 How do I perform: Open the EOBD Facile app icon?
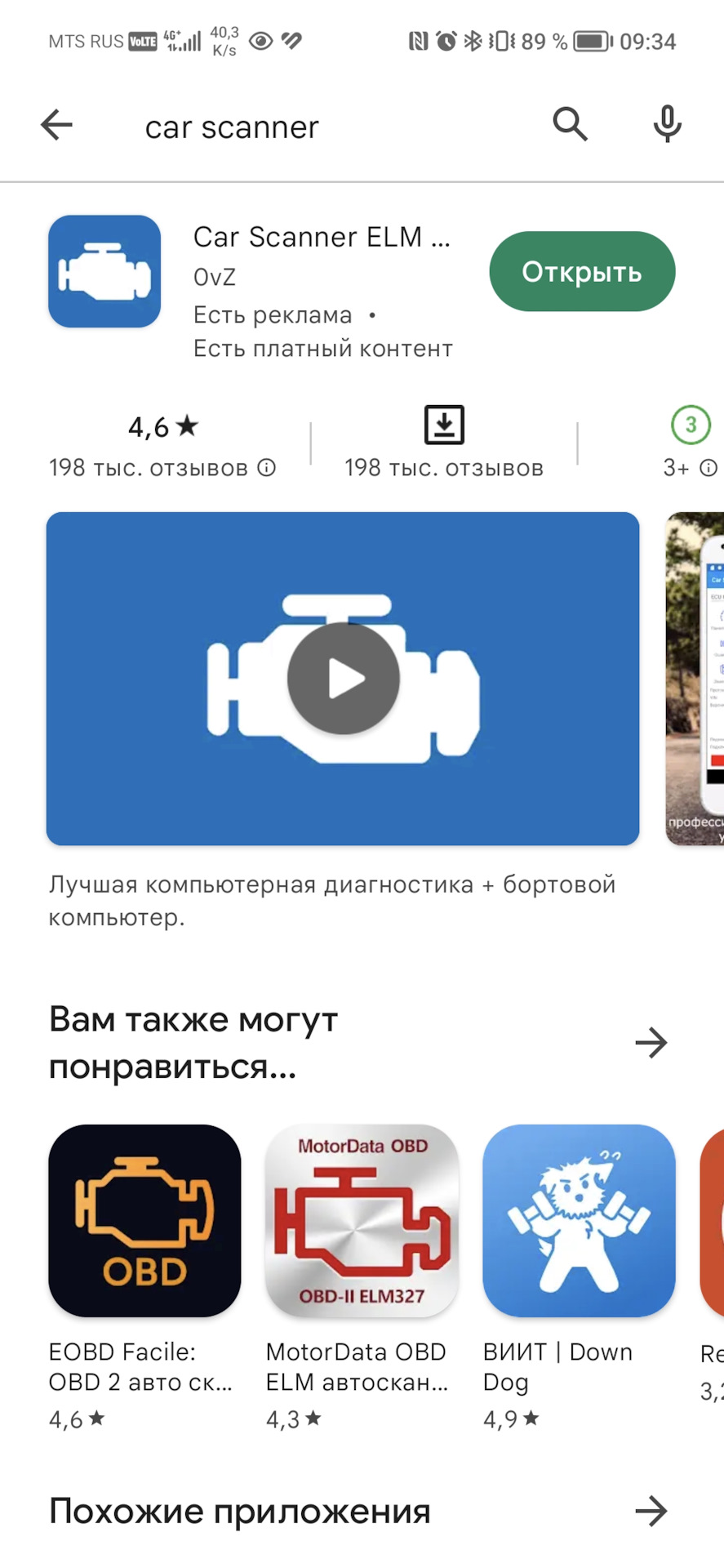(144, 1220)
